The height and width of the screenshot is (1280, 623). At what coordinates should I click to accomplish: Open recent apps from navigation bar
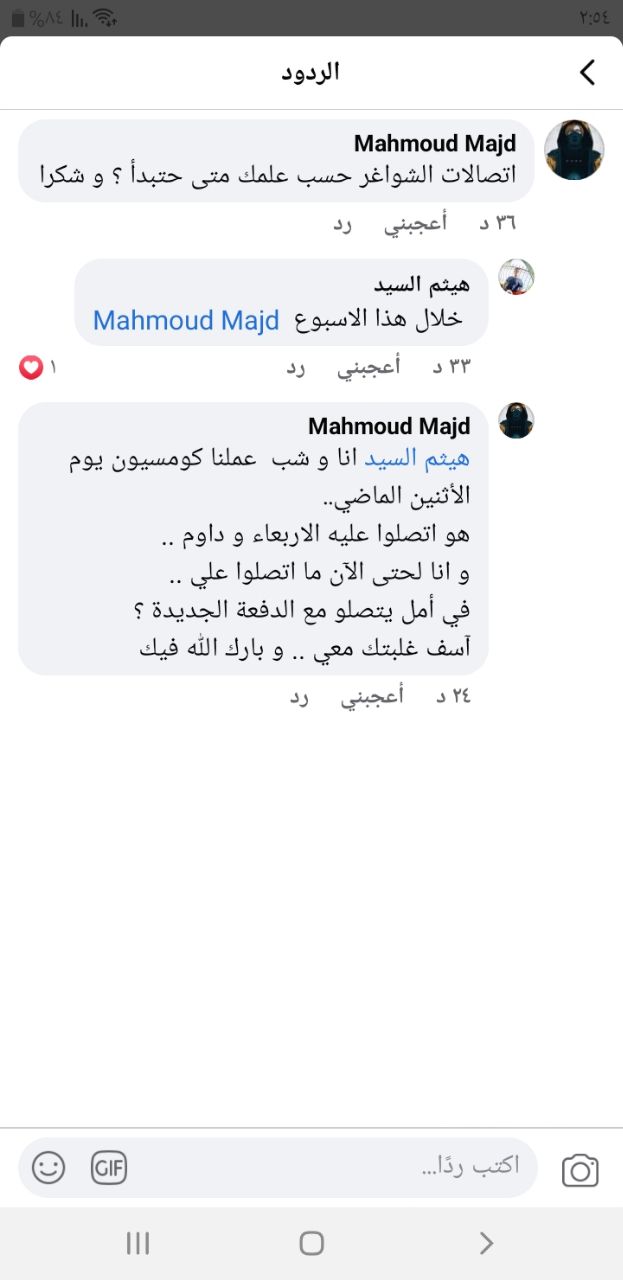coord(138,1243)
